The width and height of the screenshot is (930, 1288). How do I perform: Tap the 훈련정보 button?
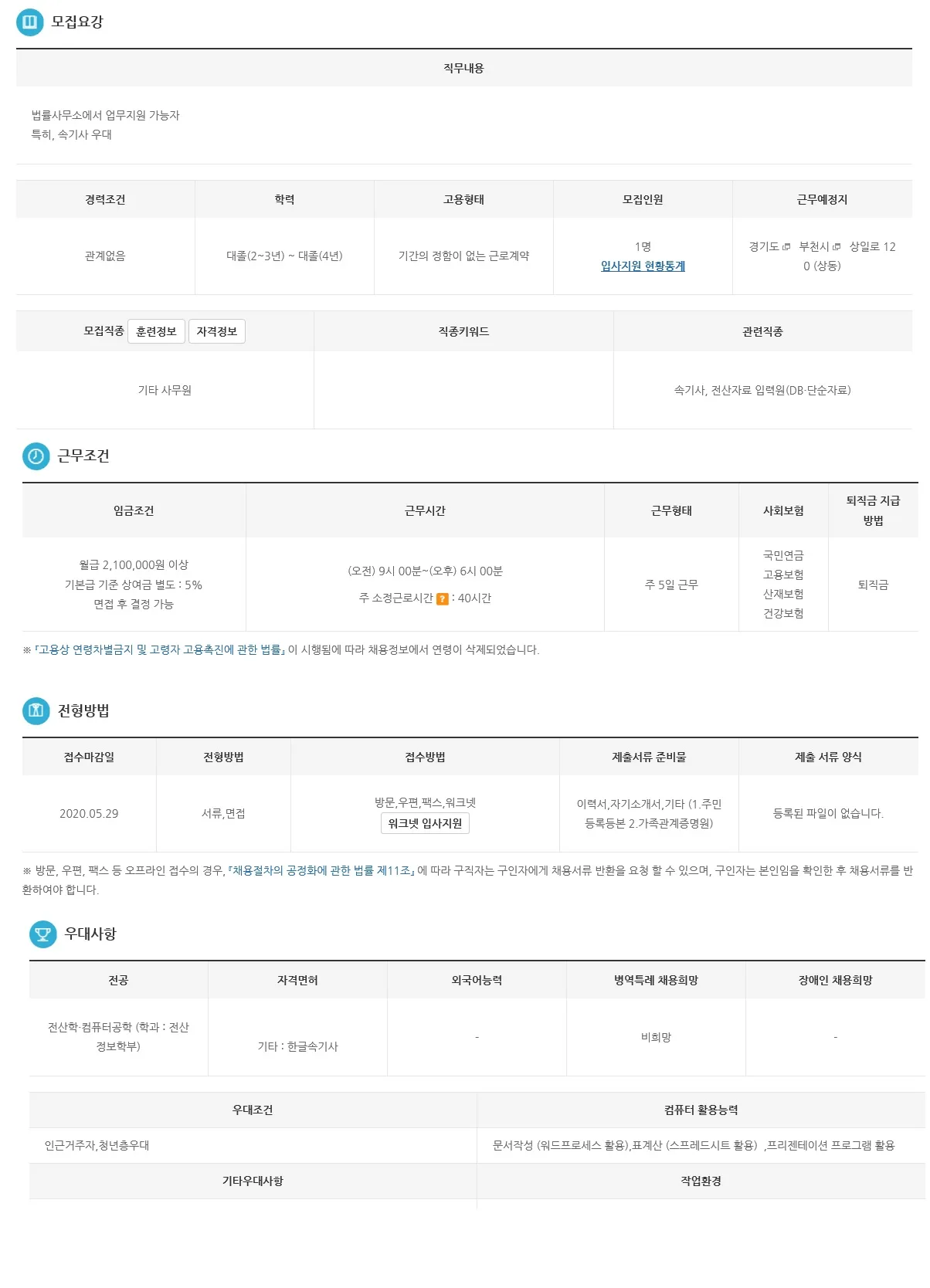tap(156, 331)
